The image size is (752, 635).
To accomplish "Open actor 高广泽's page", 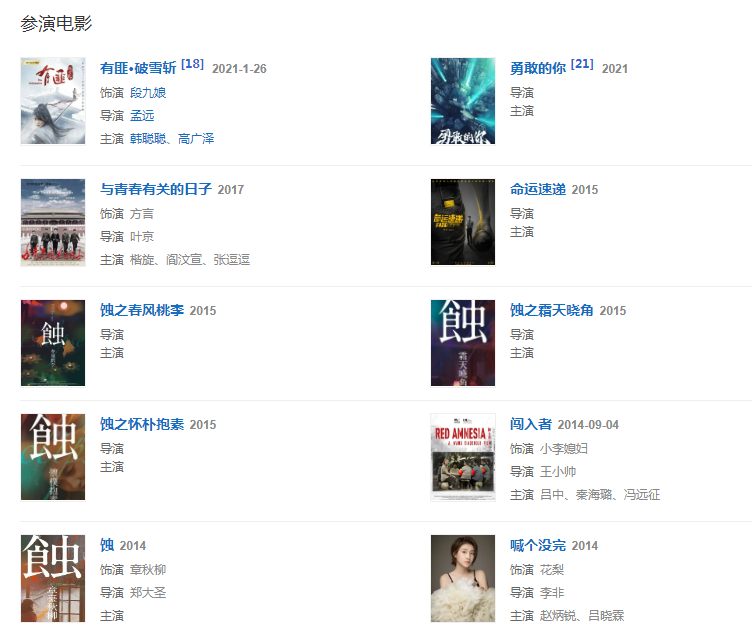I will pyautogui.click(x=196, y=138).
